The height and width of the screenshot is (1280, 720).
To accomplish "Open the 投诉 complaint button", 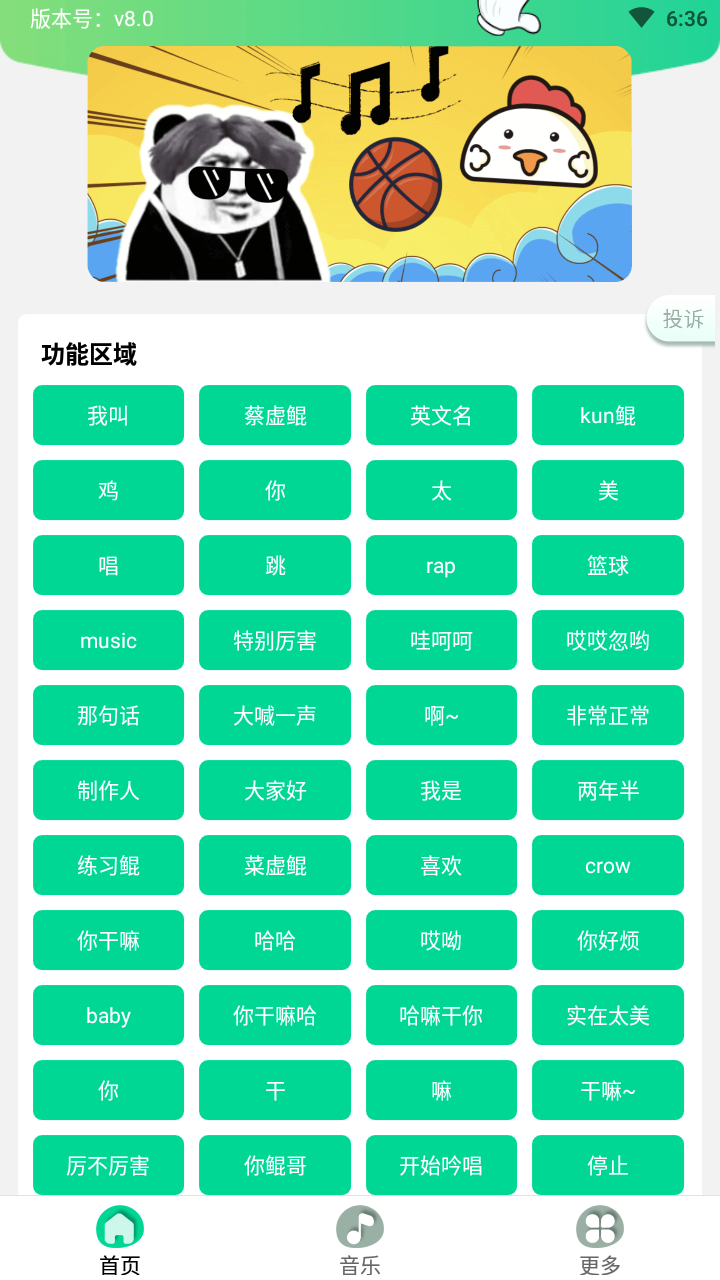I will tap(683, 319).
